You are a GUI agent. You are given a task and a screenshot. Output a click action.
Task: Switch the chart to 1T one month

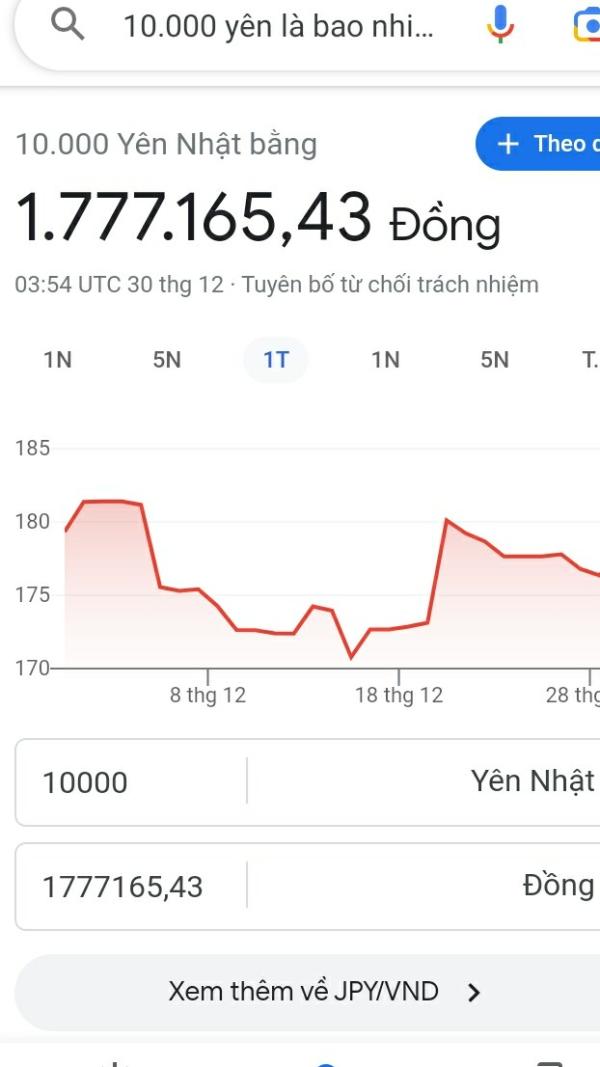(x=276, y=359)
